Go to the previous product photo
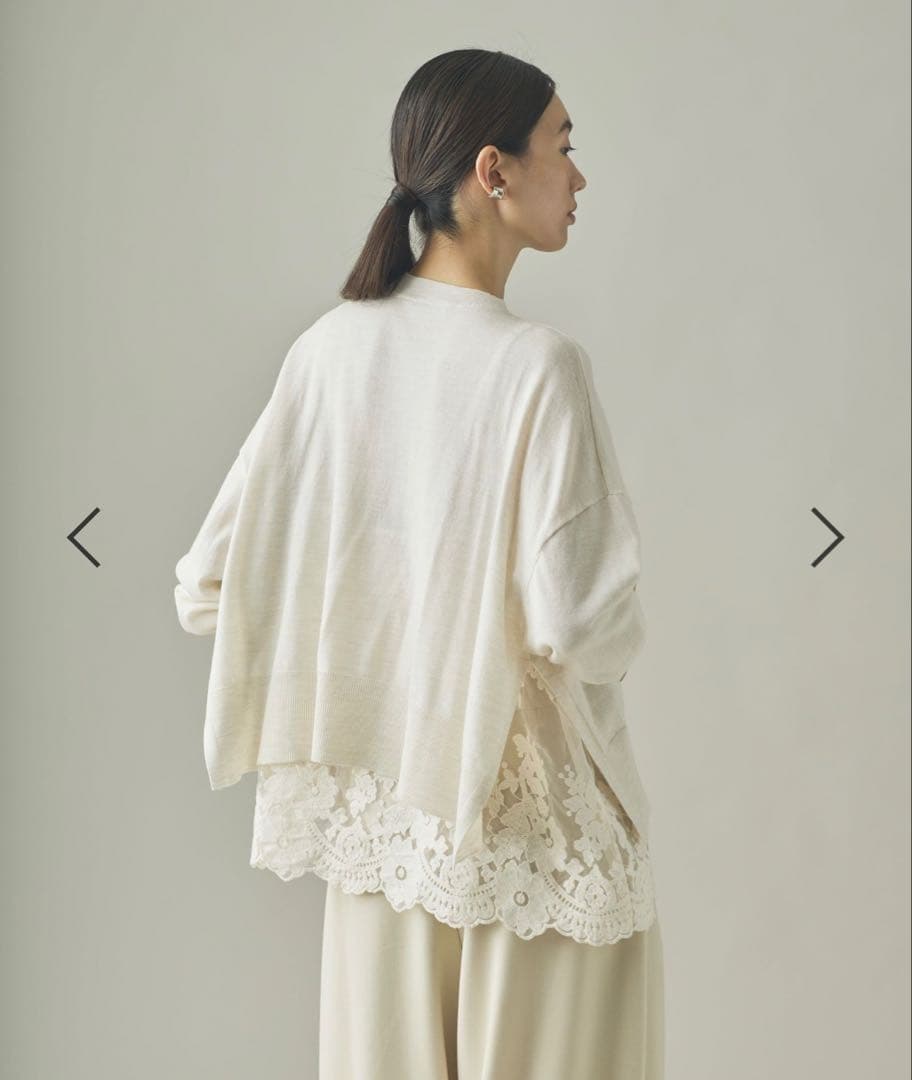This screenshot has height=1080, width=912. click(84, 537)
